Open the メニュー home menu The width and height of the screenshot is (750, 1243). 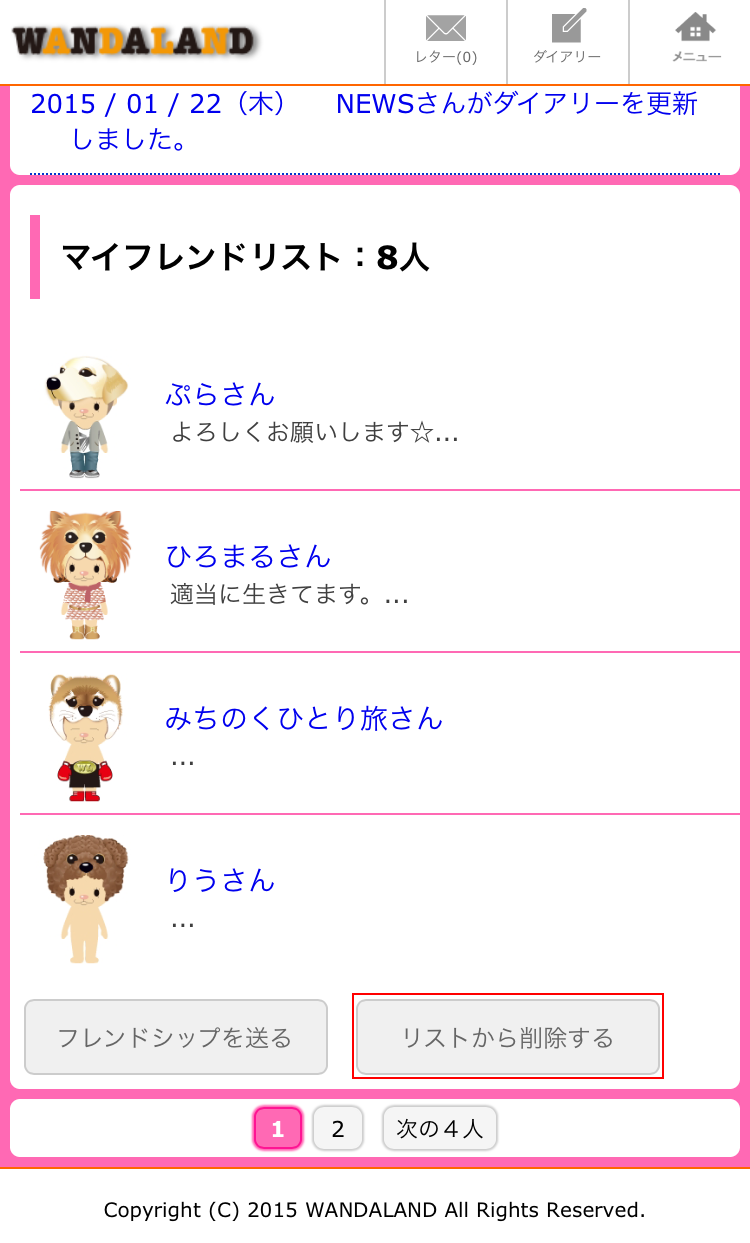point(695,41)
